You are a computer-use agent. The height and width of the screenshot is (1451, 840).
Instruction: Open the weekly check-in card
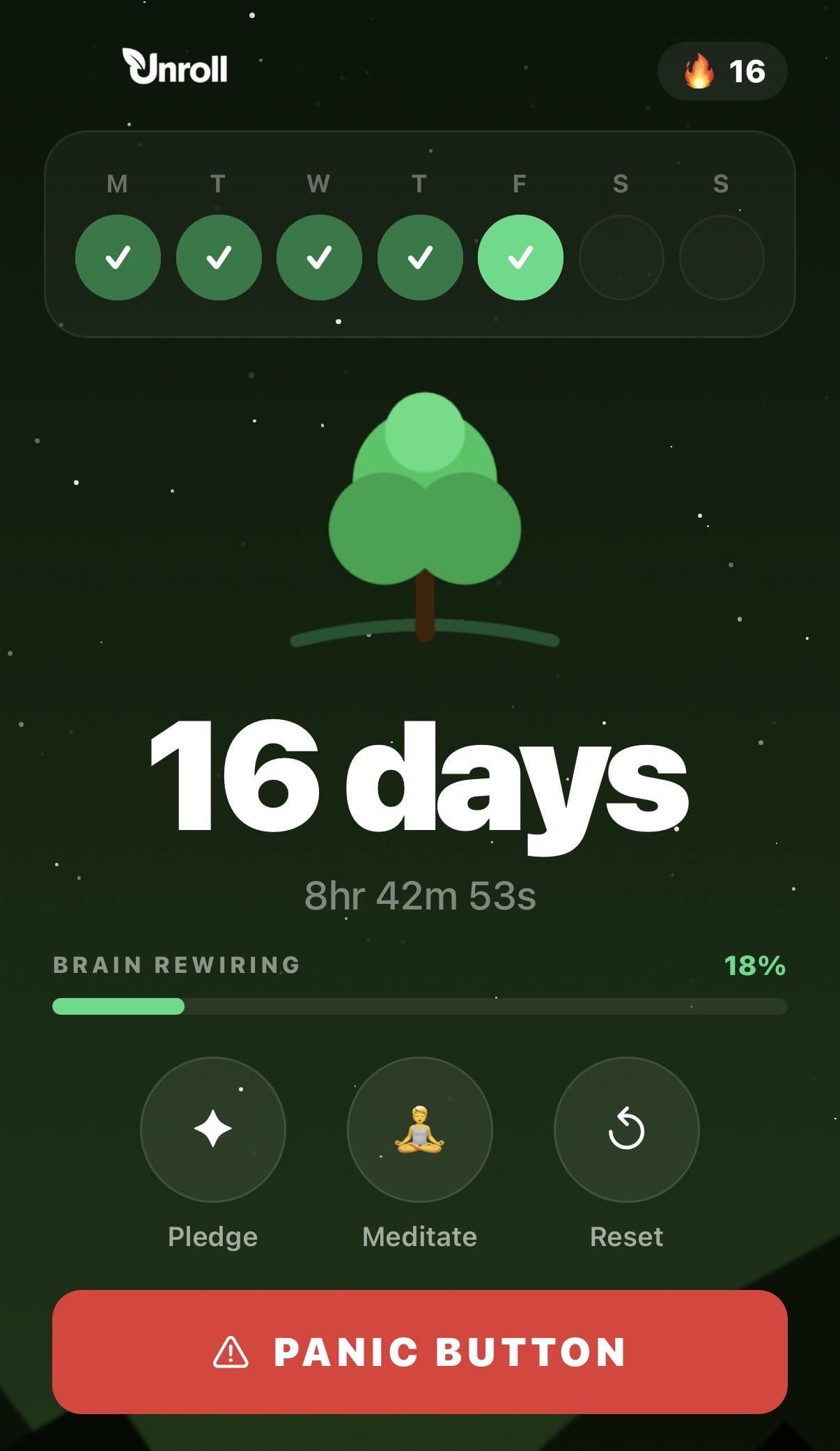pyautogui.click(x=419, y=233)
